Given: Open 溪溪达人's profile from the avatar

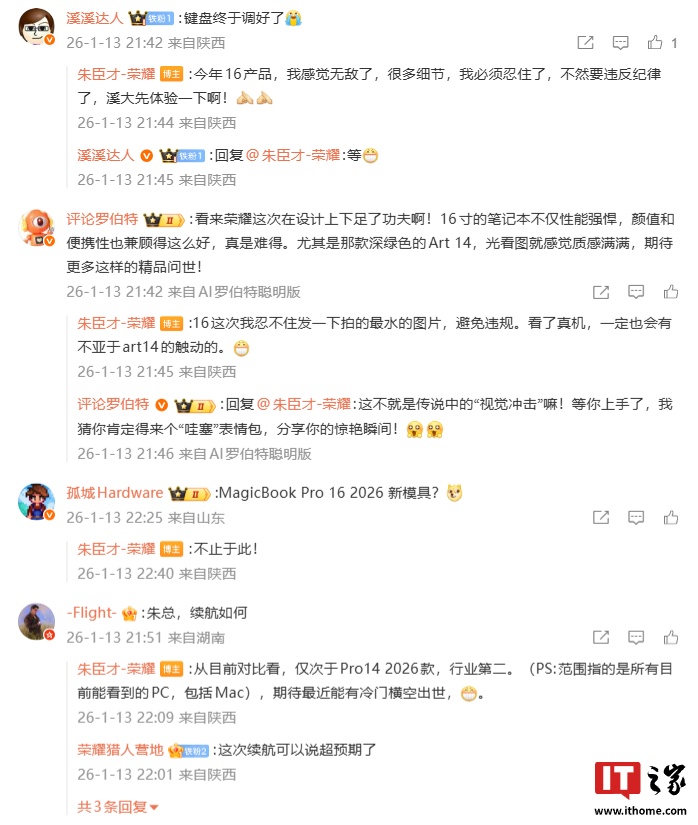Looking at the screenshot, I should 37,27.
